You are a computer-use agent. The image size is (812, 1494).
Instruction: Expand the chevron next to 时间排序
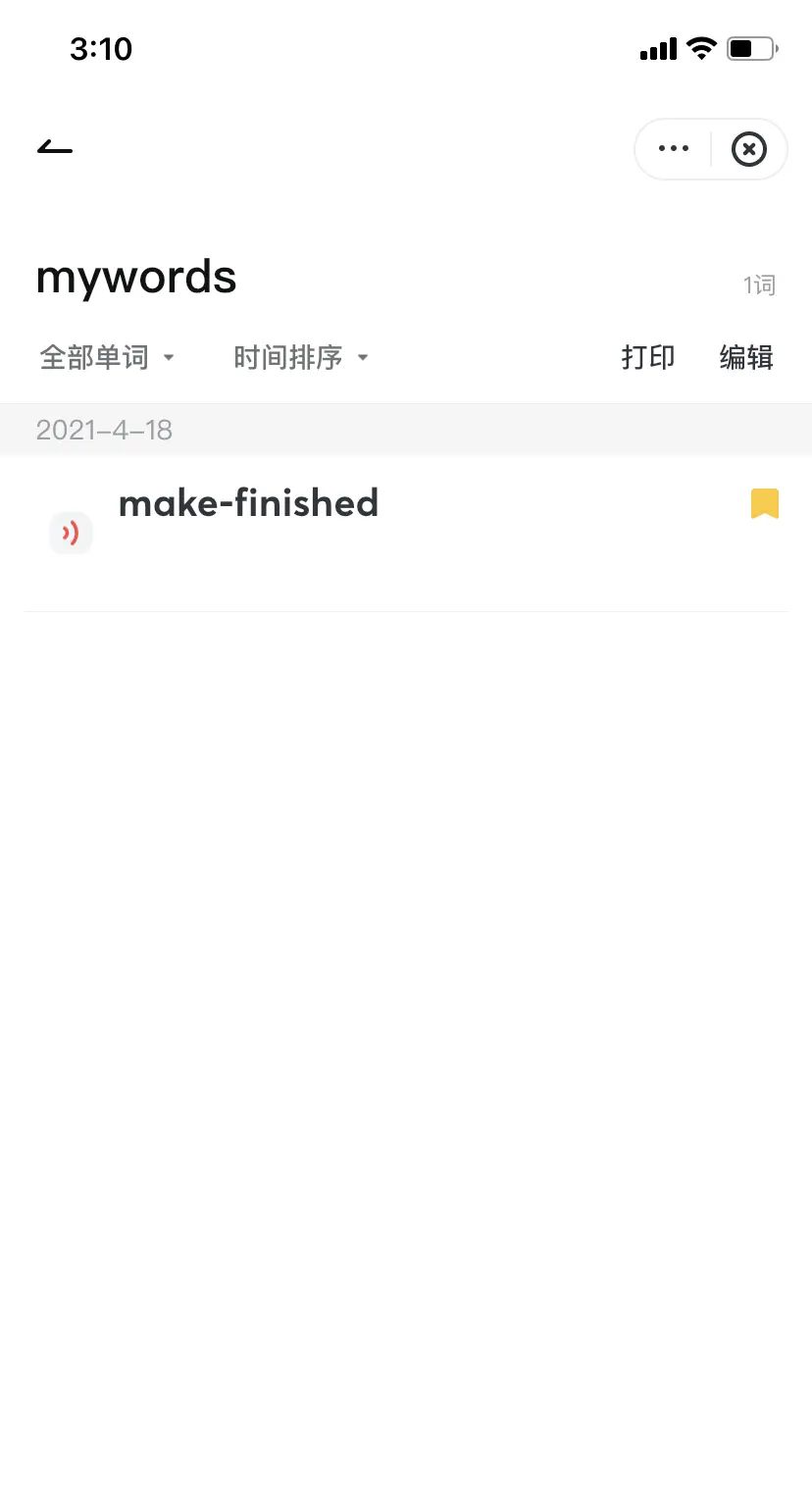click(x=363, y=359)
